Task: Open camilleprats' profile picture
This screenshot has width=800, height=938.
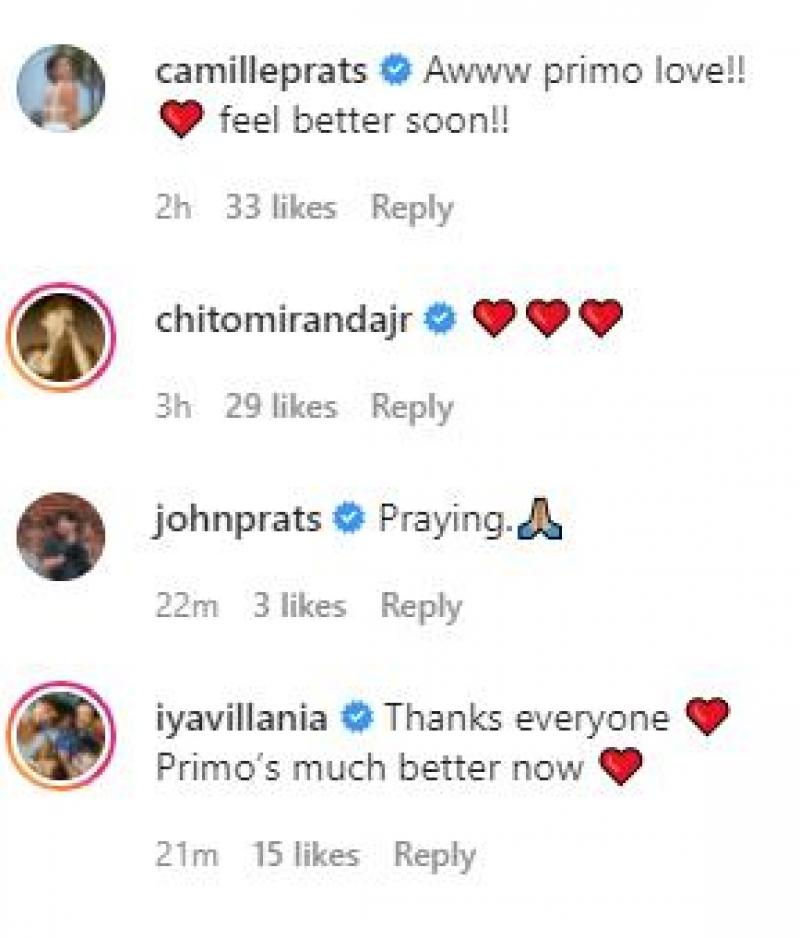Action: 61,88
